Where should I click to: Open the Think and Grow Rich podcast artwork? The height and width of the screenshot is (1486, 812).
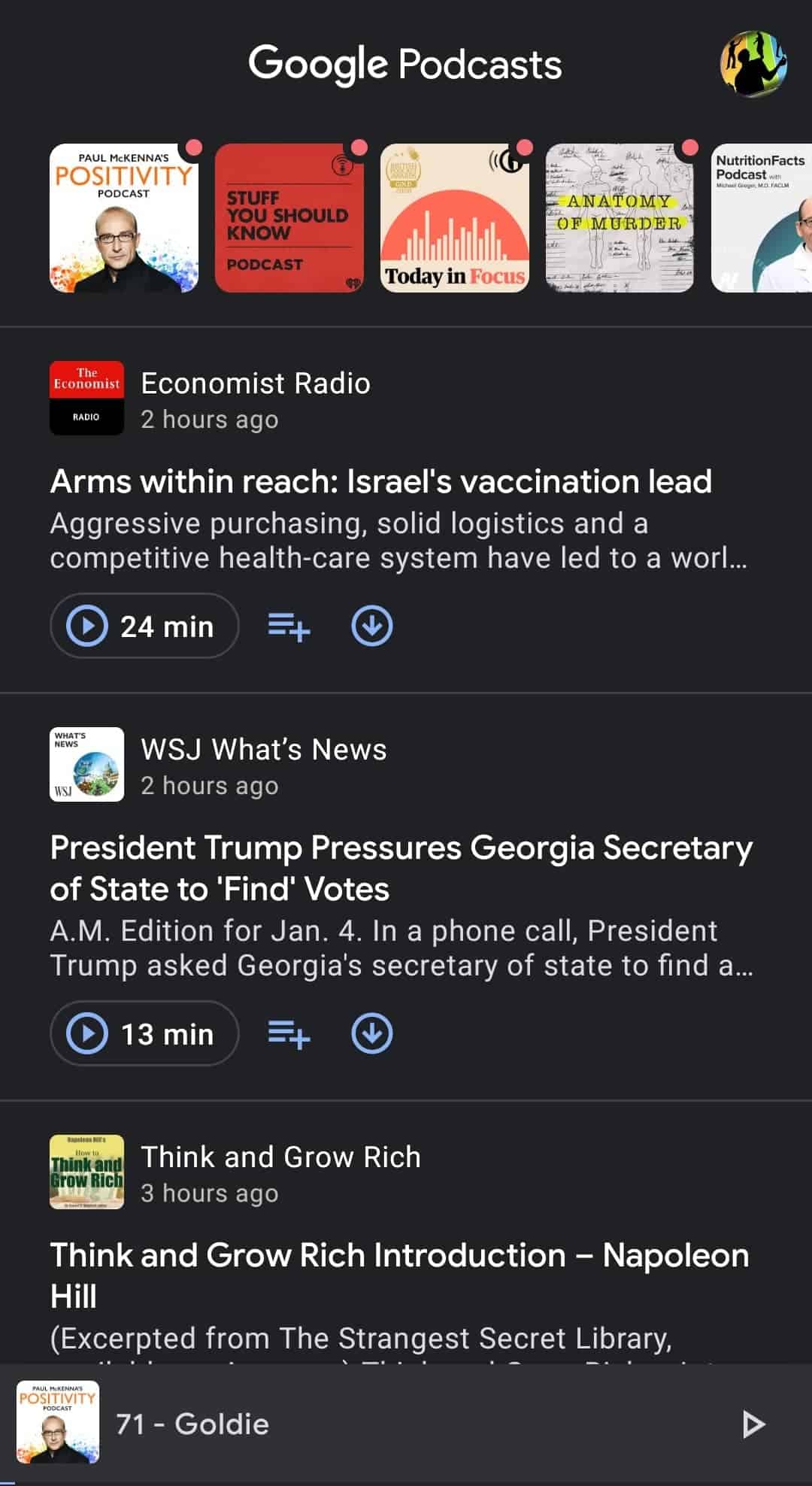coord(87,1172)
